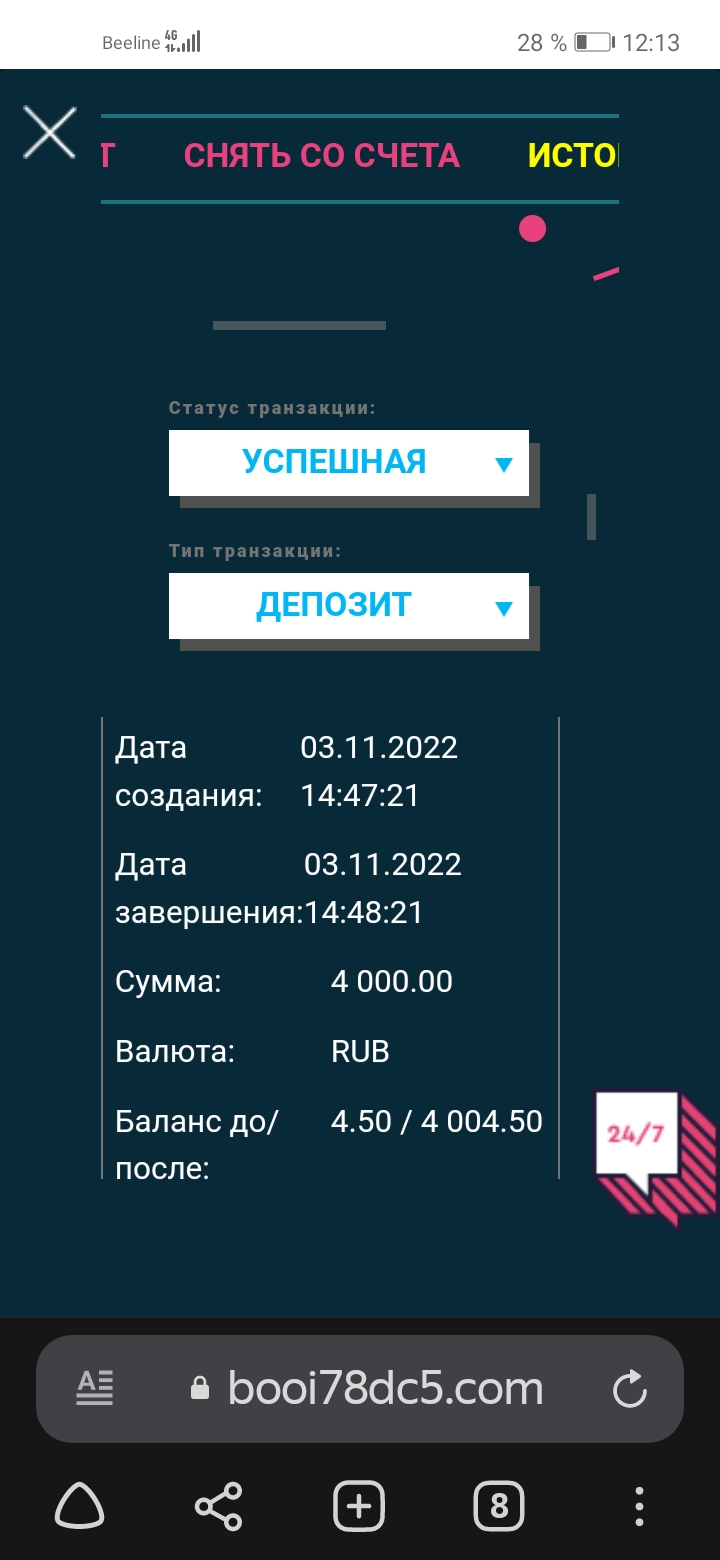Share this page

219,1505
